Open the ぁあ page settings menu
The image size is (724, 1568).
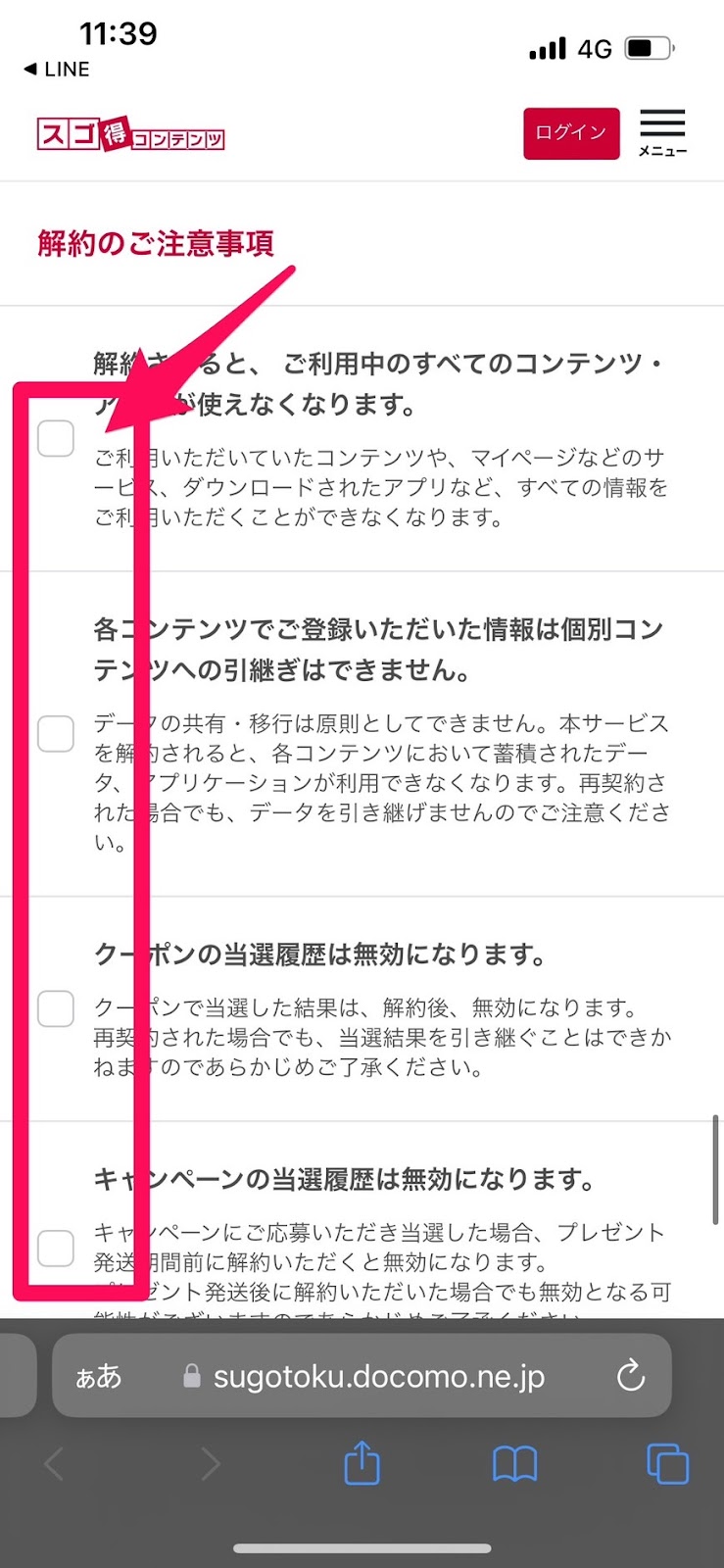click(99, 1377)
